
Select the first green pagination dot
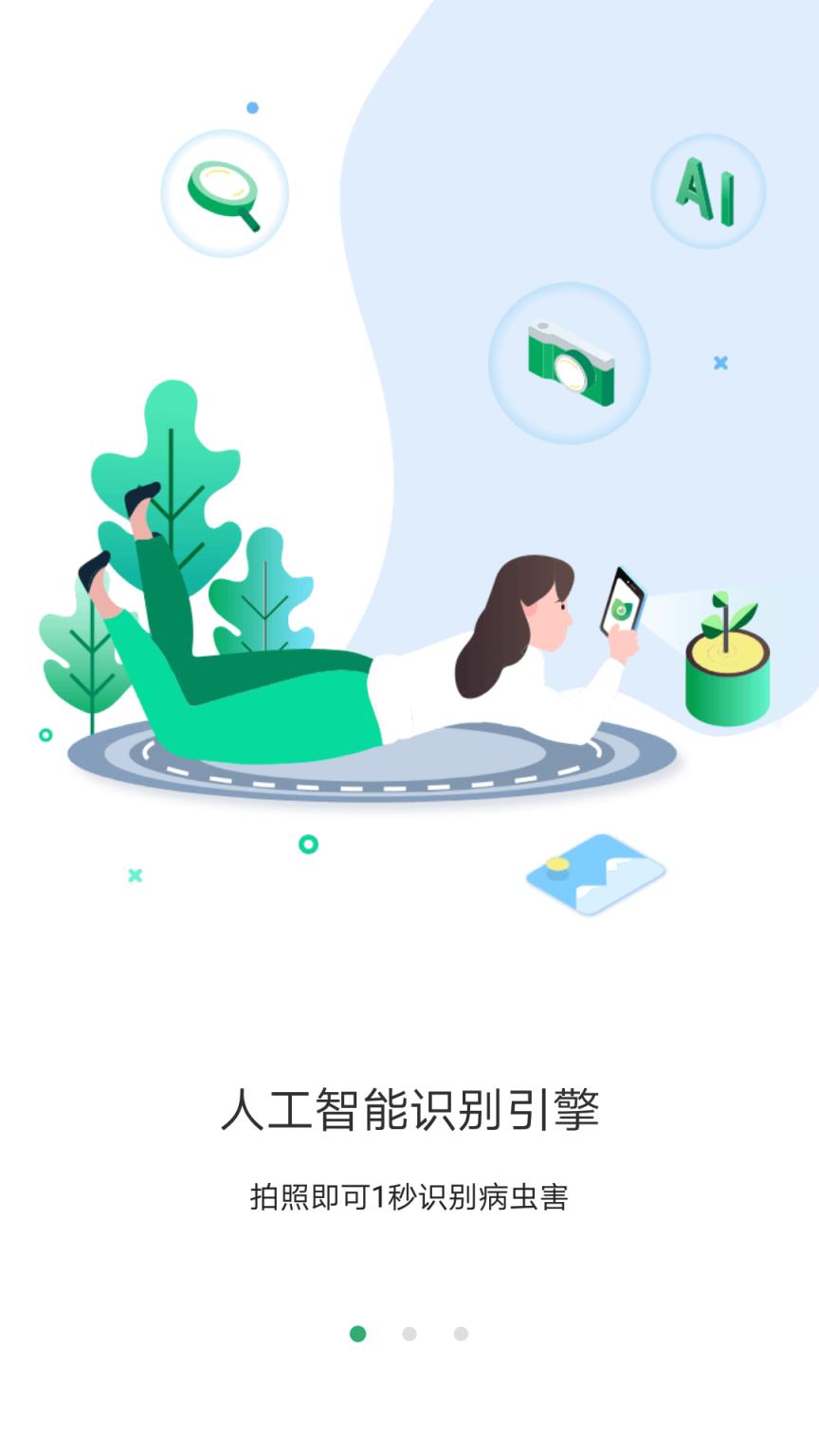tap(358, 1332)
